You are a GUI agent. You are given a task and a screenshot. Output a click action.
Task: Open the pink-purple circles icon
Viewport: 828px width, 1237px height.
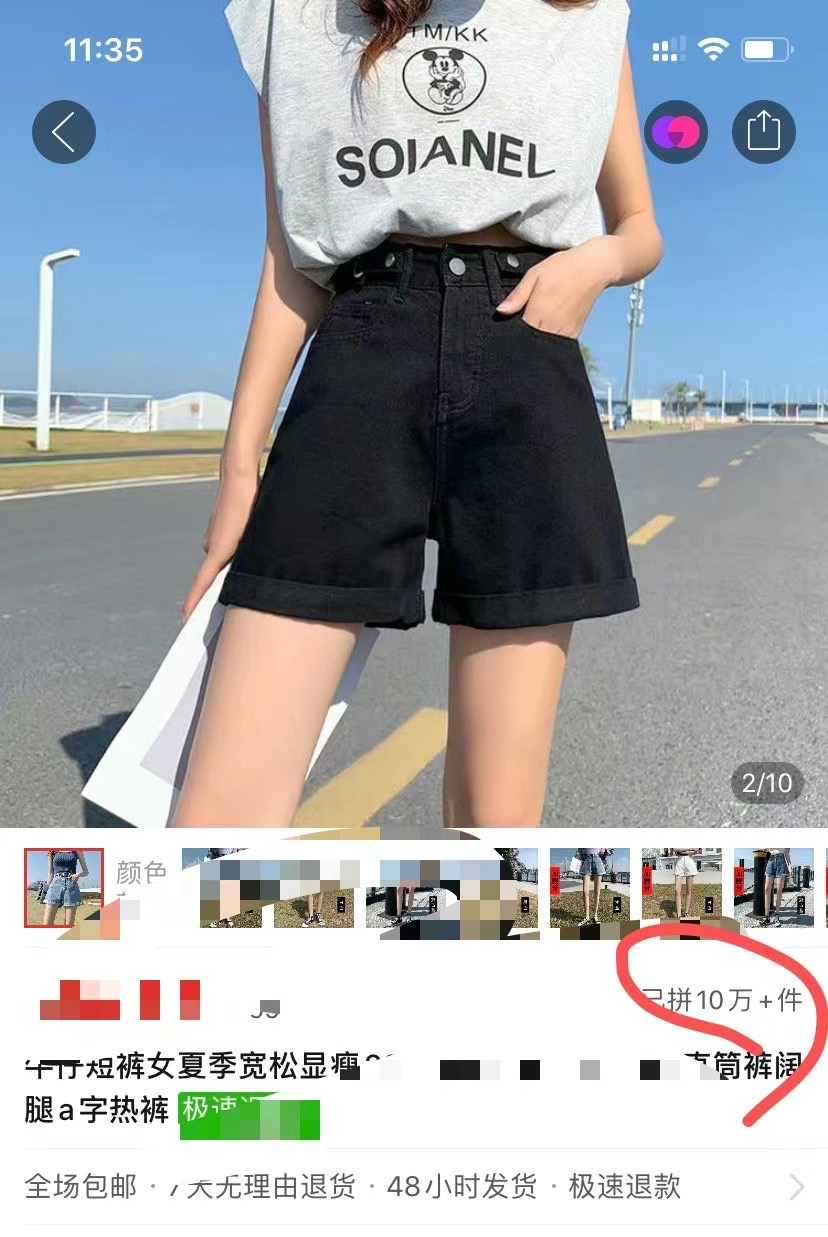pos(676,132)
